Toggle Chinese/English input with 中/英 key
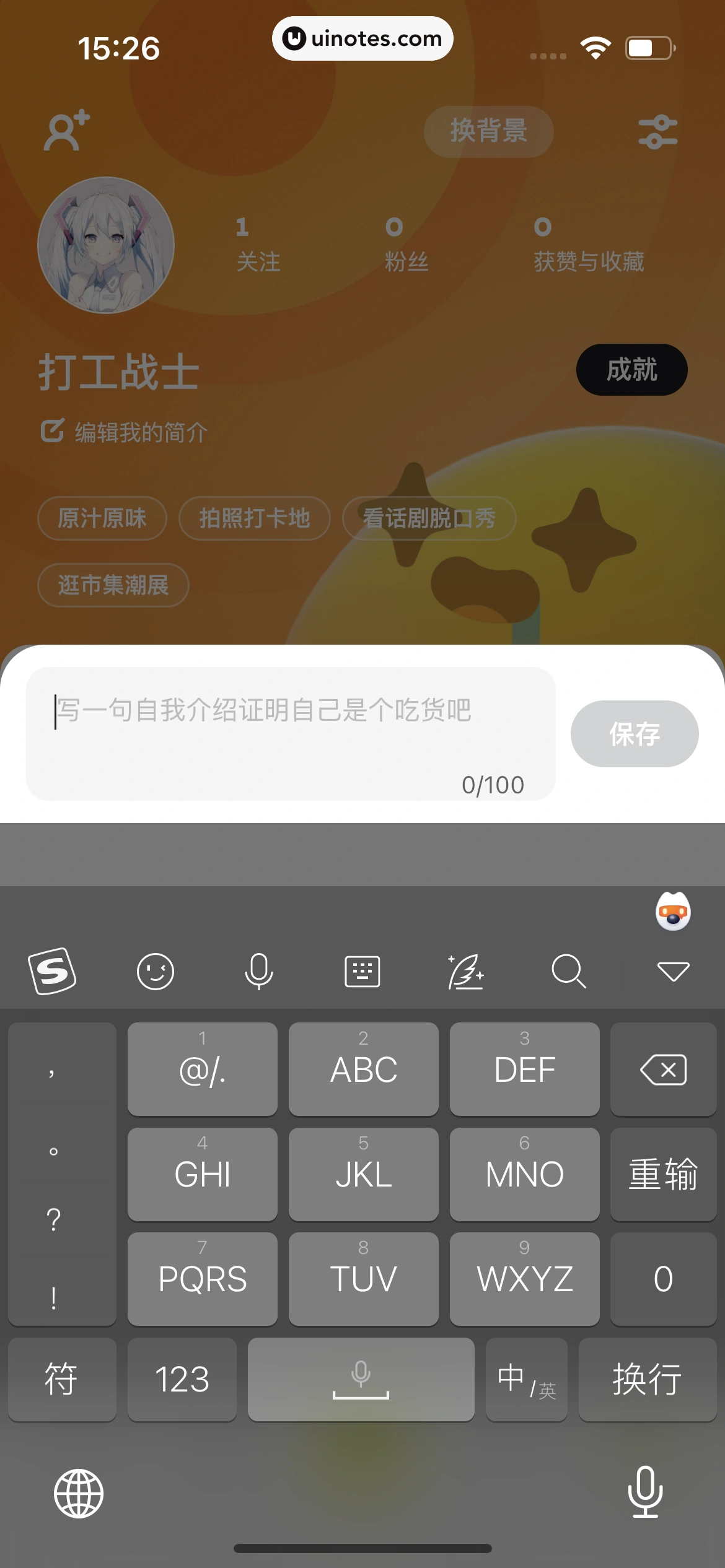 (x=525, y=1379)
